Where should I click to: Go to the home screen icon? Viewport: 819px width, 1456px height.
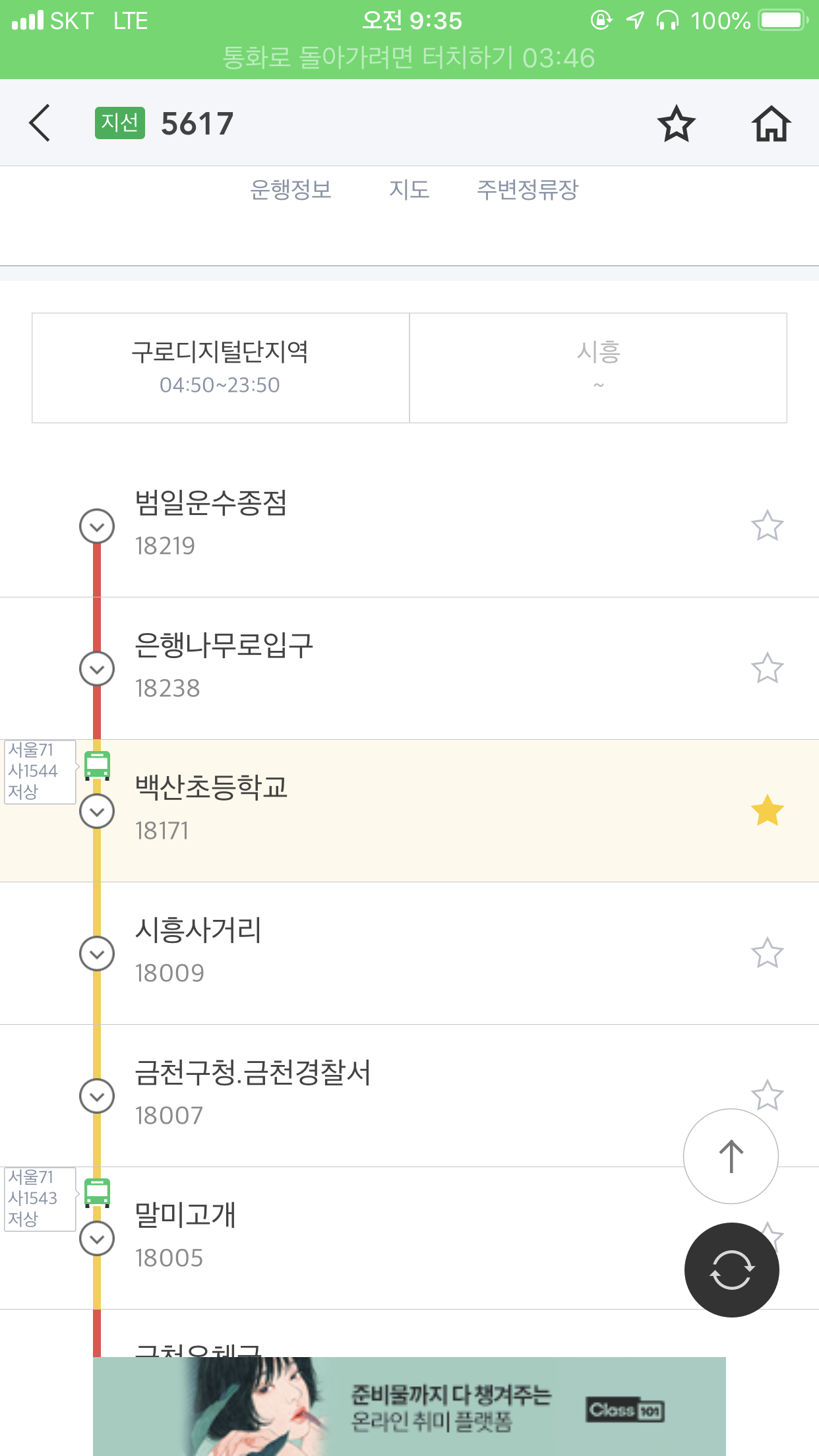tap(771, 123)
